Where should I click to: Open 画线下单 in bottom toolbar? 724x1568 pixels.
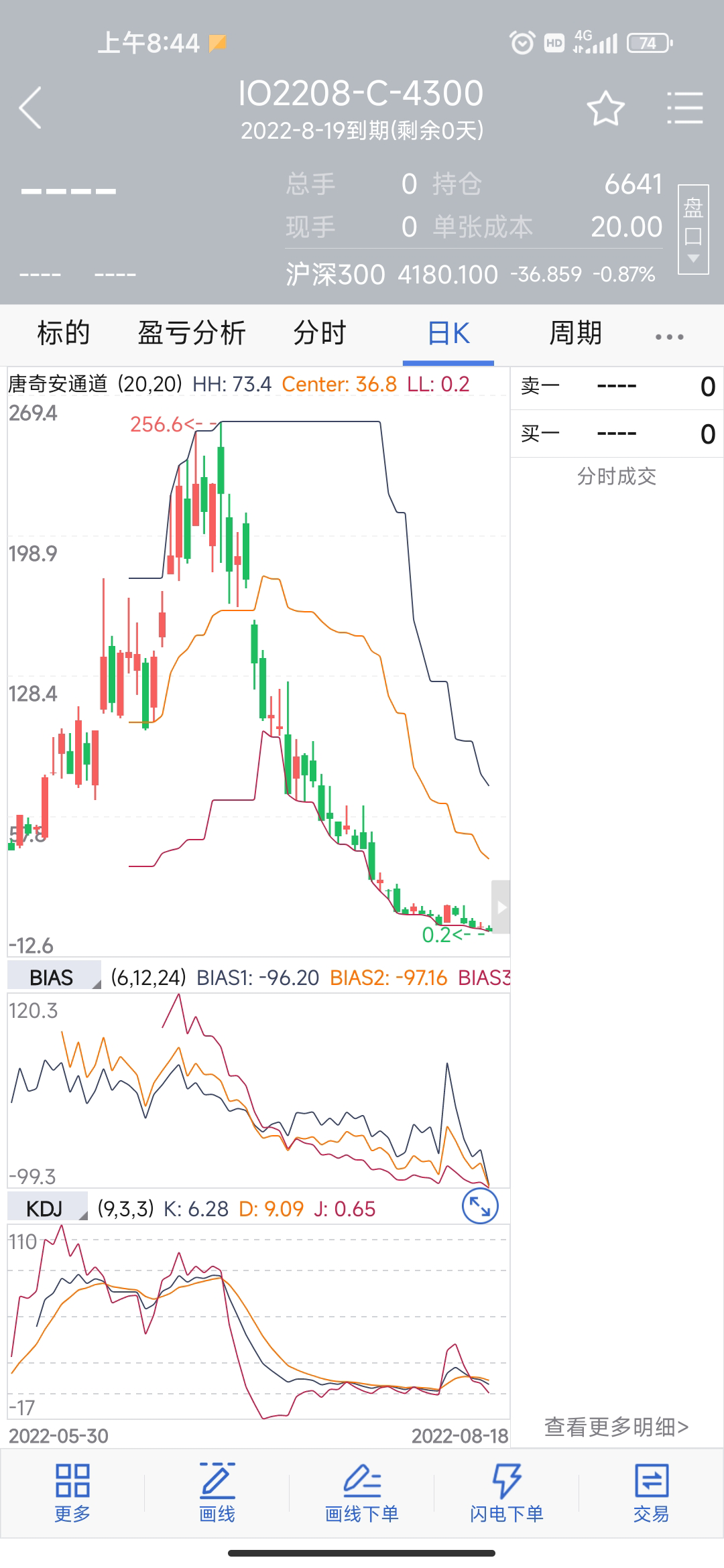(x=362, y=1493)
